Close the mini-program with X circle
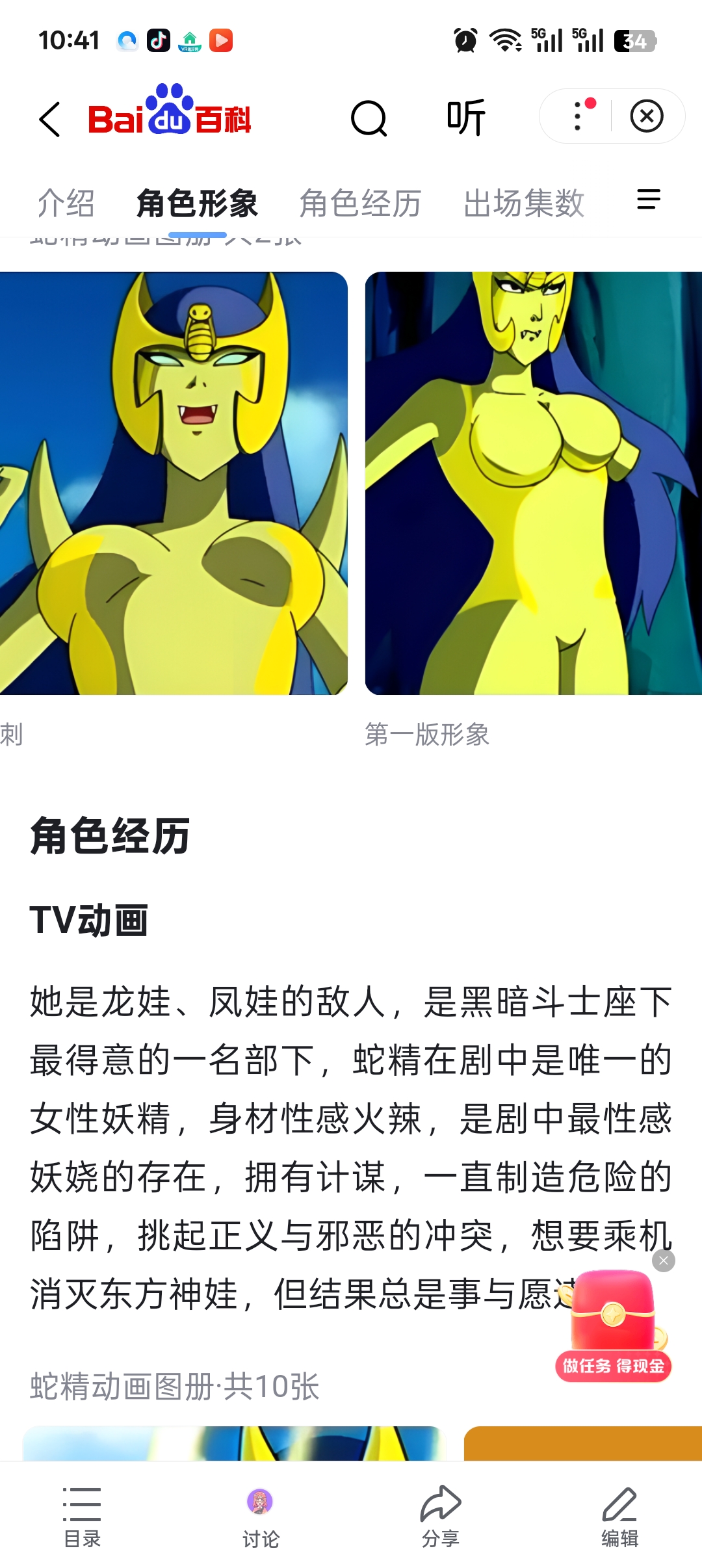This screenshot has width=702, height=1568. (x=647, y=116)
